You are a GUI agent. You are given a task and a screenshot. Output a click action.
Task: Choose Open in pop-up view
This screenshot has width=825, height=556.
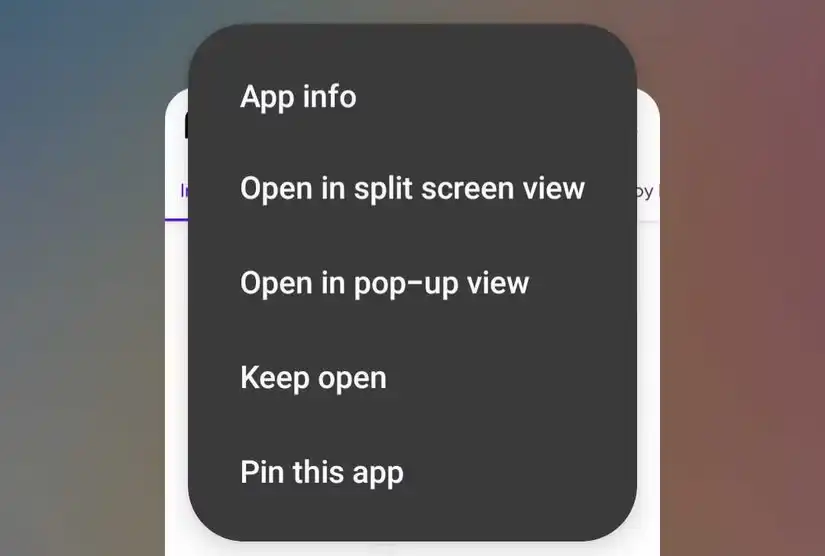pos(384,283)
